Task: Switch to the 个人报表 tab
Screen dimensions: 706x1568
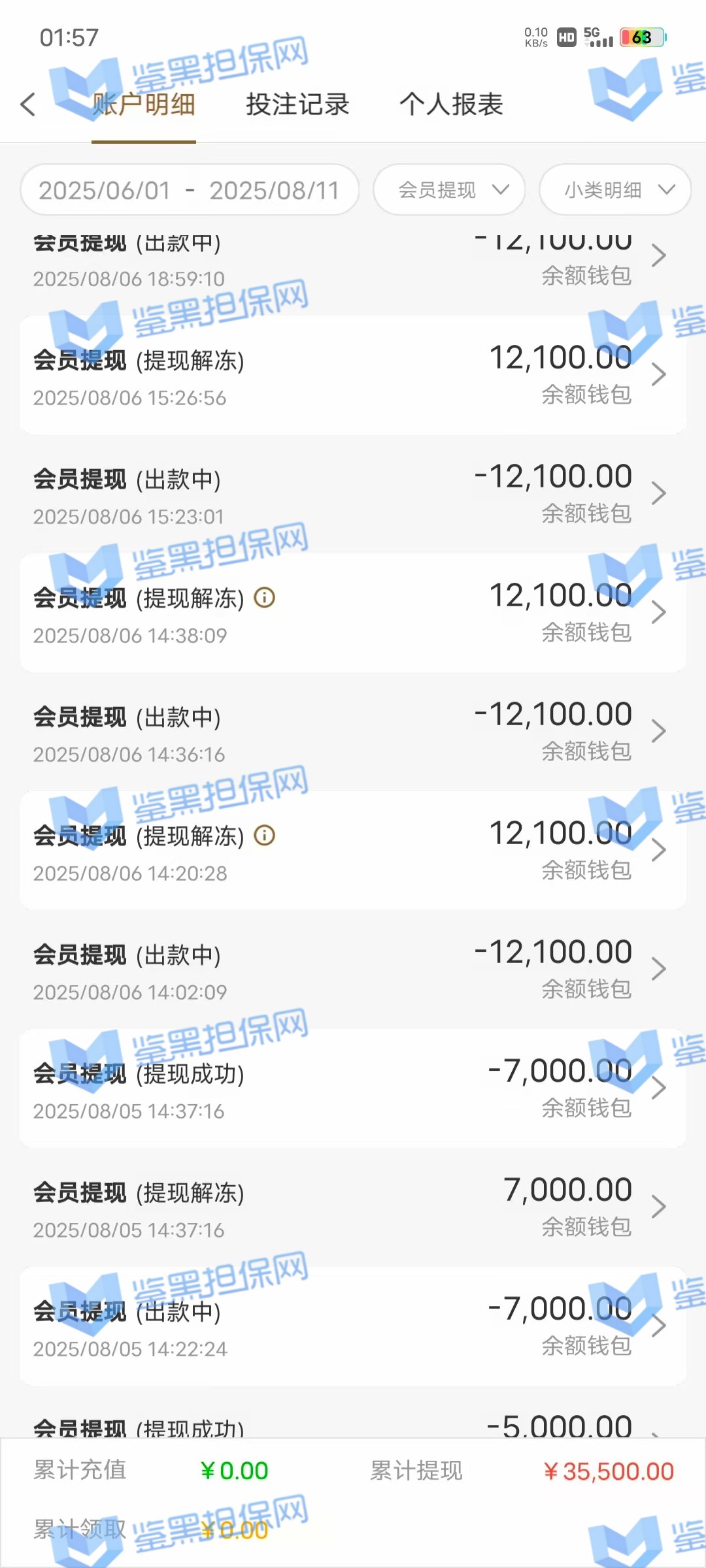Action: (x=451, y=105)
